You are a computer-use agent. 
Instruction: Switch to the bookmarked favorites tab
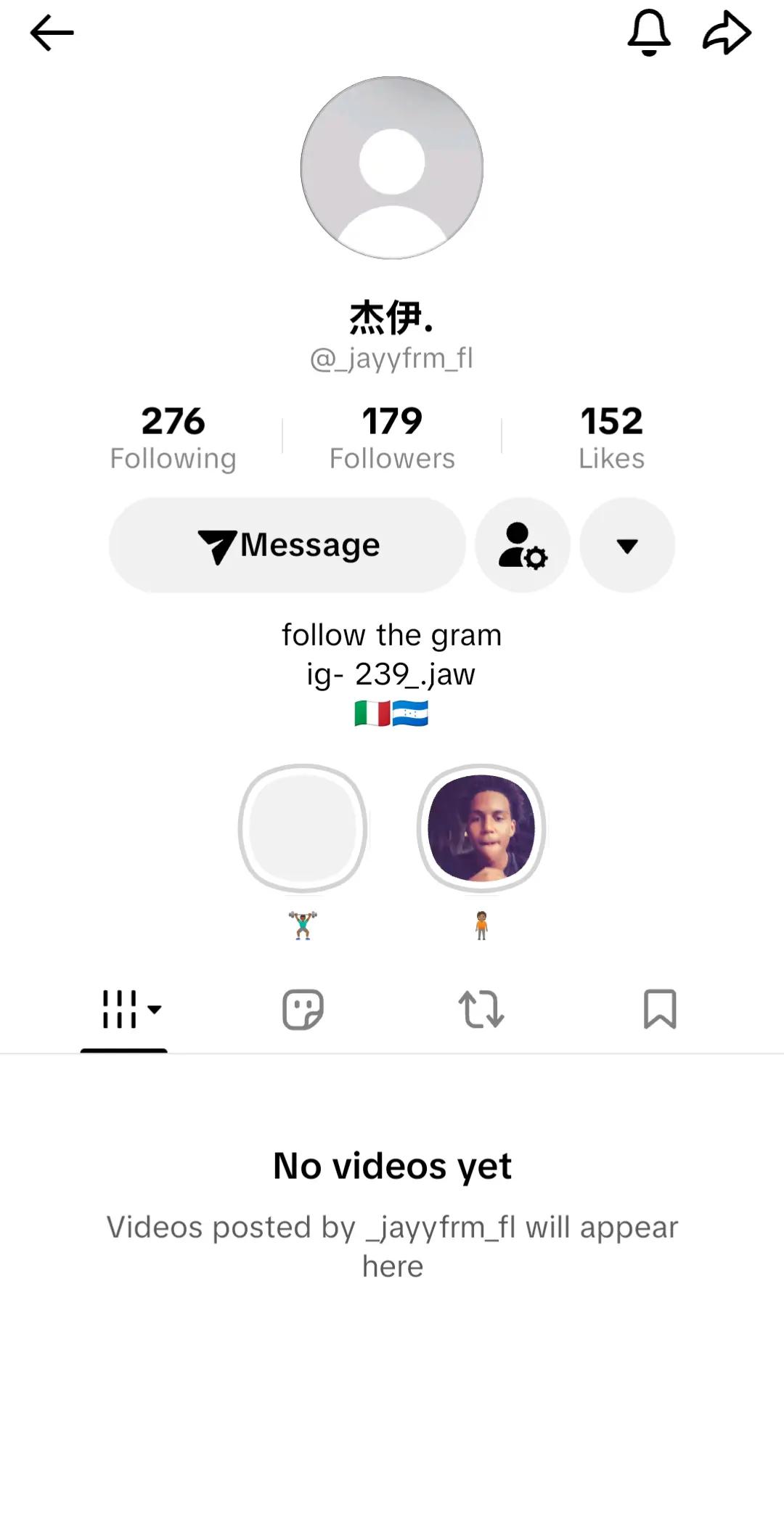660,1010
